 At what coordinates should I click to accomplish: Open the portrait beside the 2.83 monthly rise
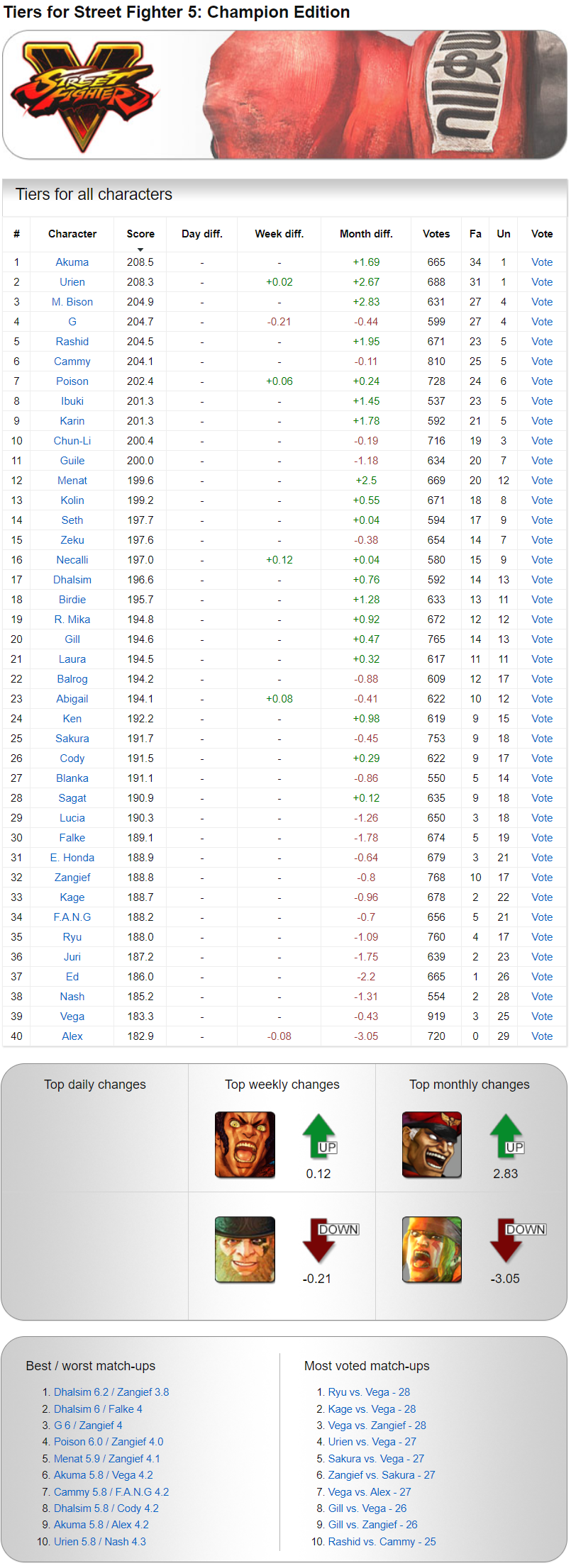(x=431, y=1145)
